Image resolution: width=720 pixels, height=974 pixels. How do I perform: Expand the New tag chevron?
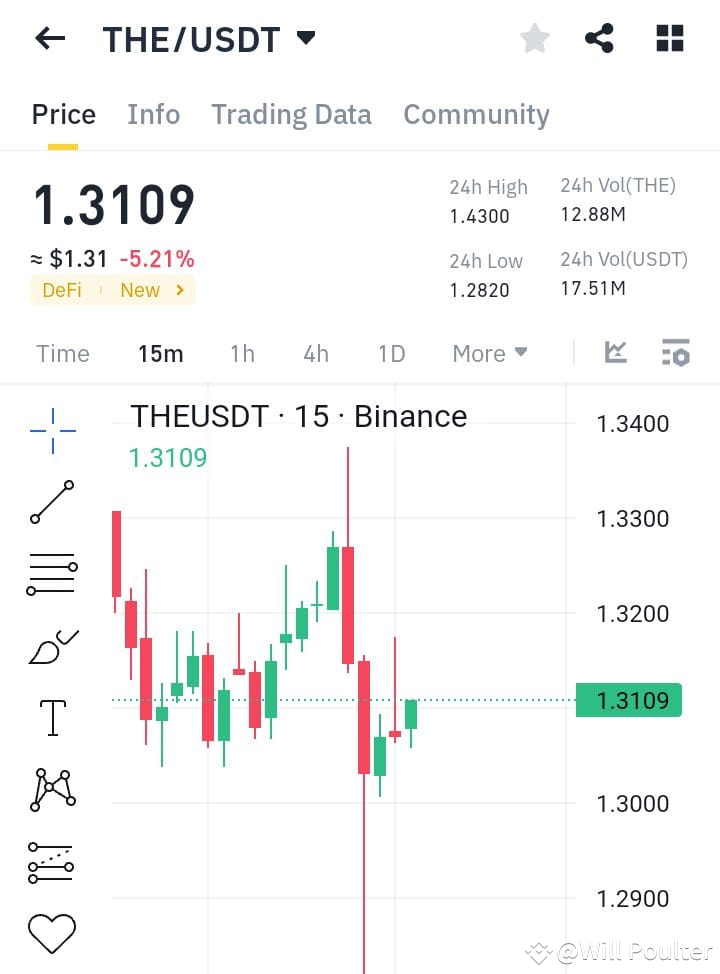tap(180, 291)
